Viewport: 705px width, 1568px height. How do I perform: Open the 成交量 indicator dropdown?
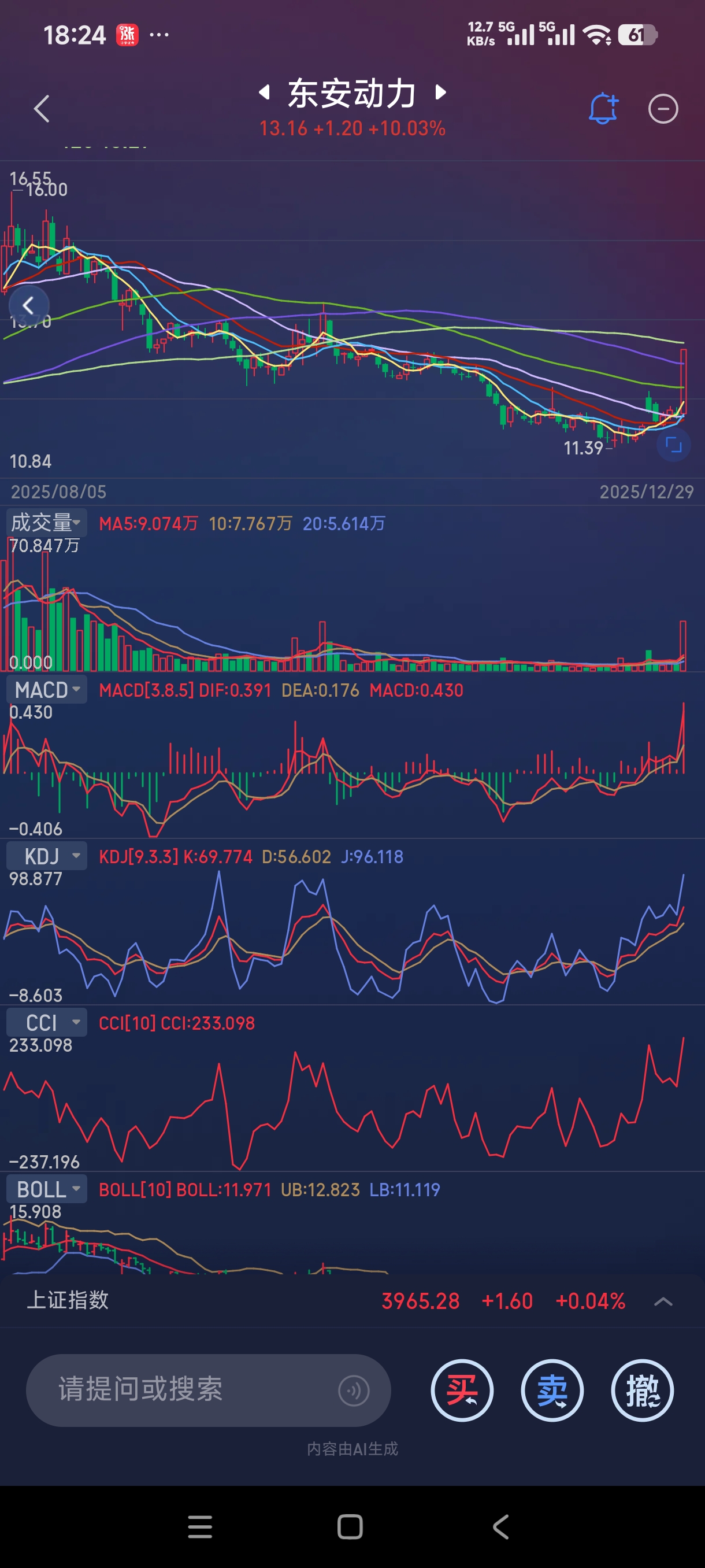[x=47, y=522]
